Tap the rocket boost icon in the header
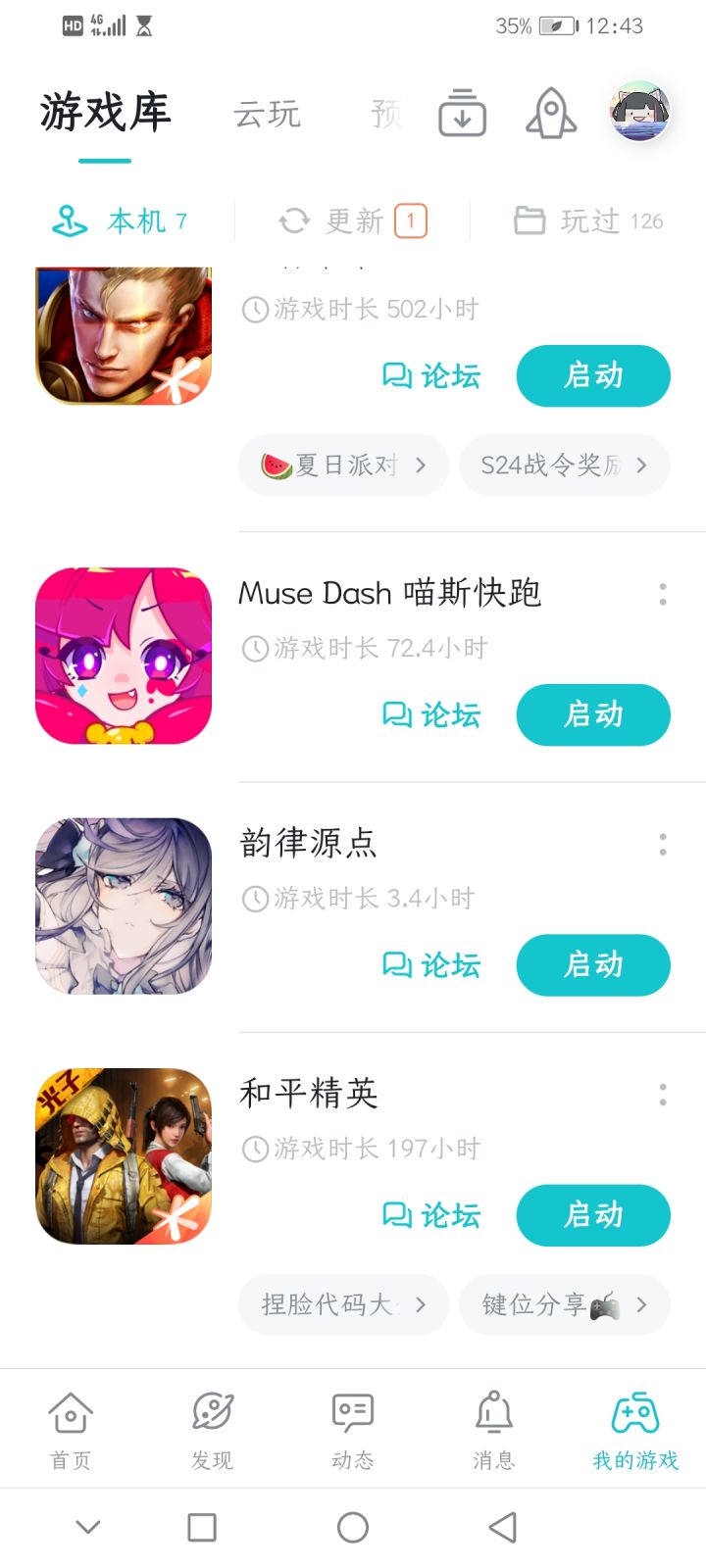 [x=550, y=113]
